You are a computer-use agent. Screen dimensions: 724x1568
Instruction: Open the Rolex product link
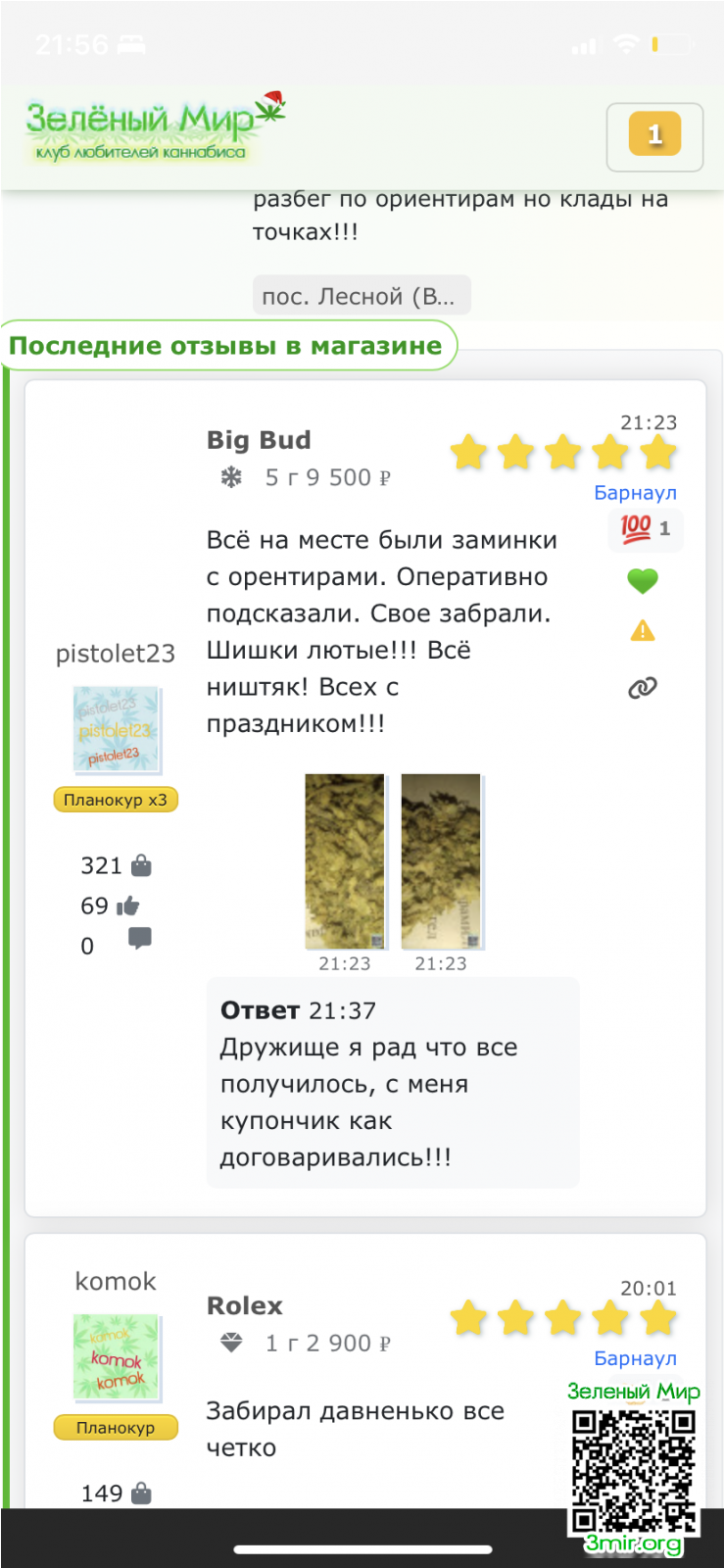pyautogui.click(x=245, y=1305)
